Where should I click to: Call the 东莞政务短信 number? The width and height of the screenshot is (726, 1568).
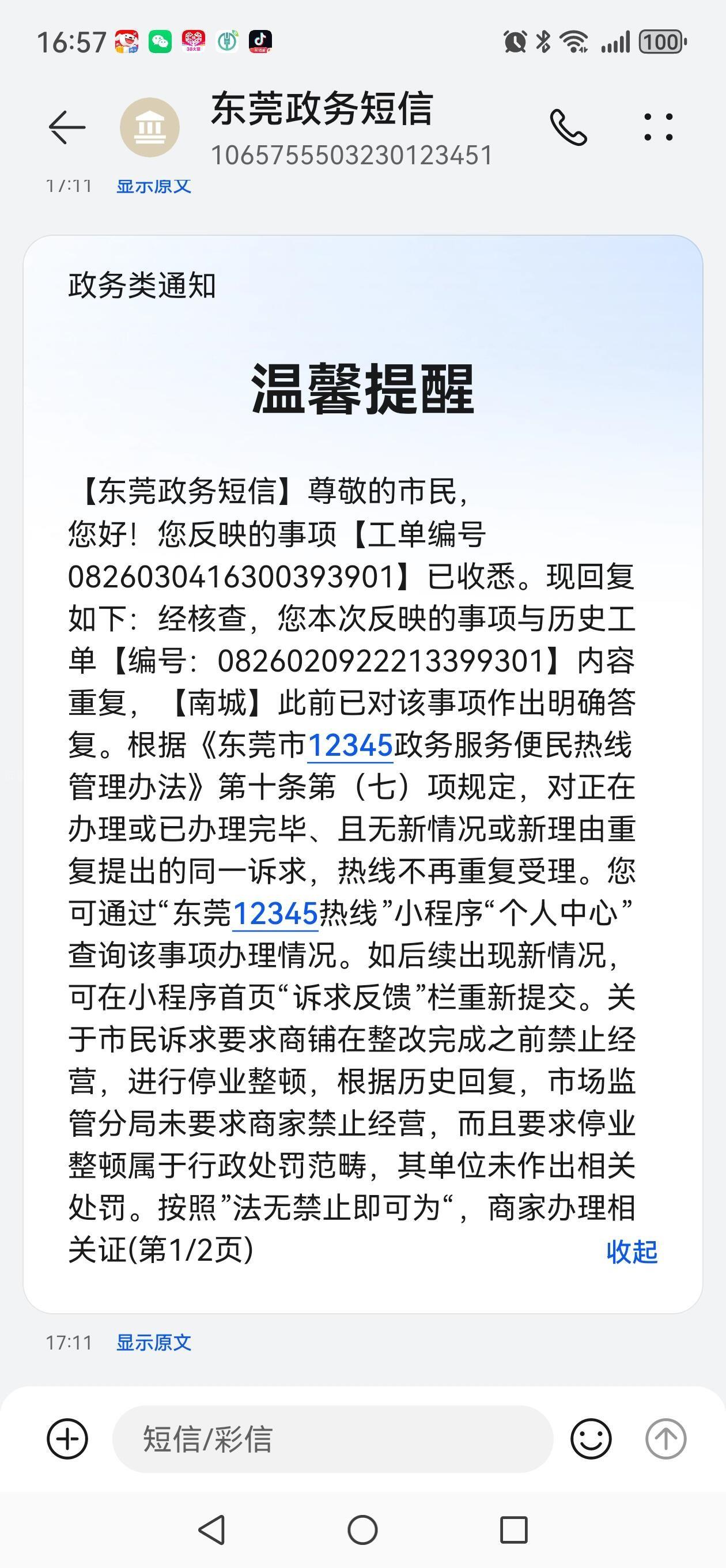568,127
